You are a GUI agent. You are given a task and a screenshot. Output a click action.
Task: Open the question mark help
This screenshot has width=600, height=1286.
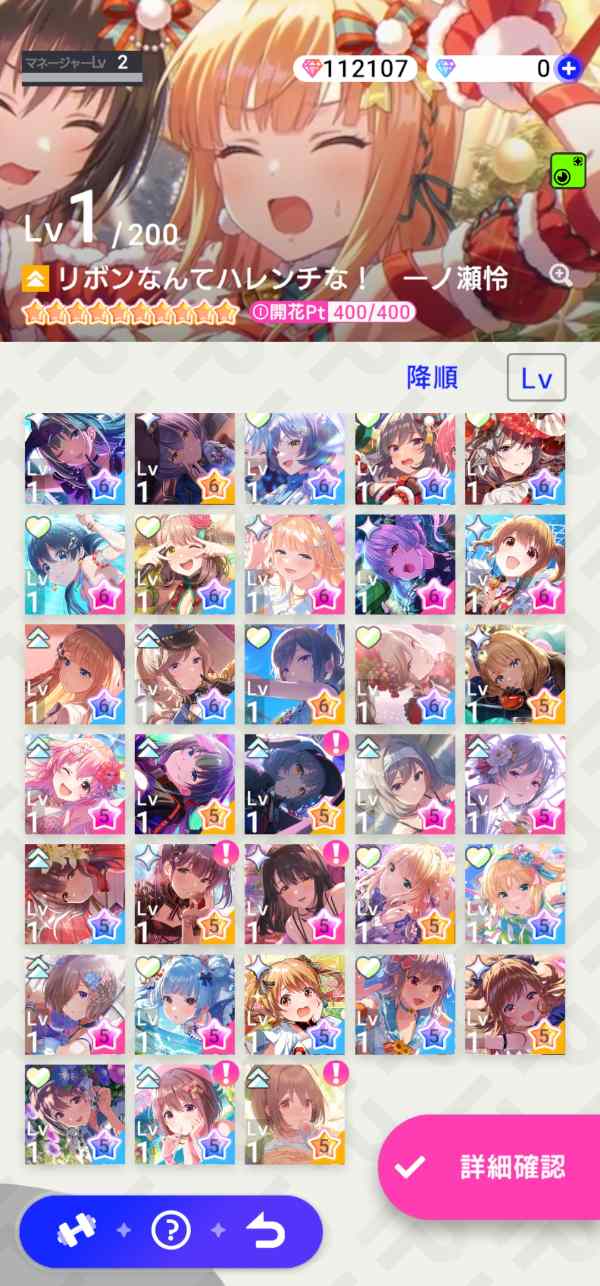[171, 1233]
